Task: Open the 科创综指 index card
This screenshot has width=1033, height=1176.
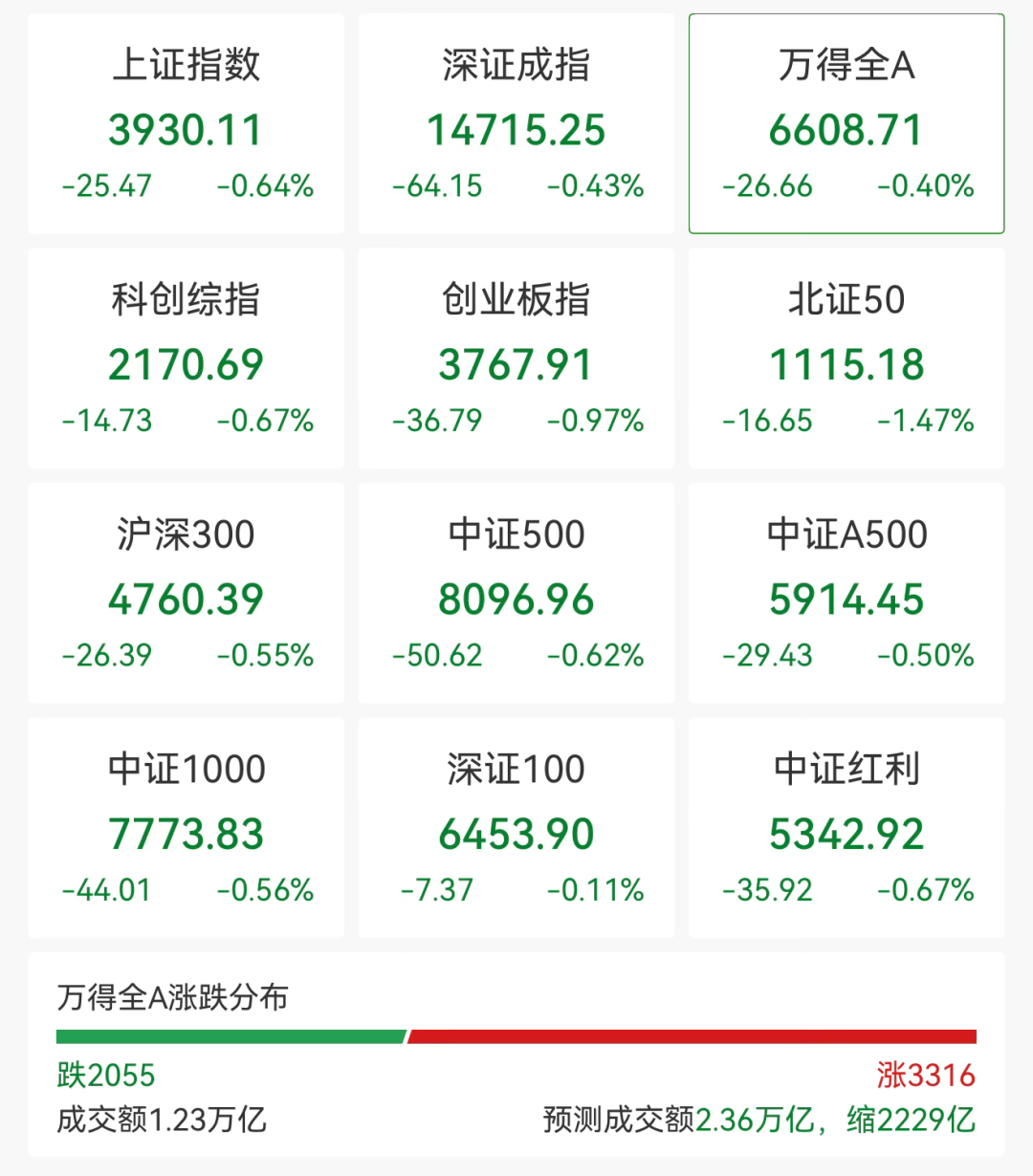Action: coord(186,359)
